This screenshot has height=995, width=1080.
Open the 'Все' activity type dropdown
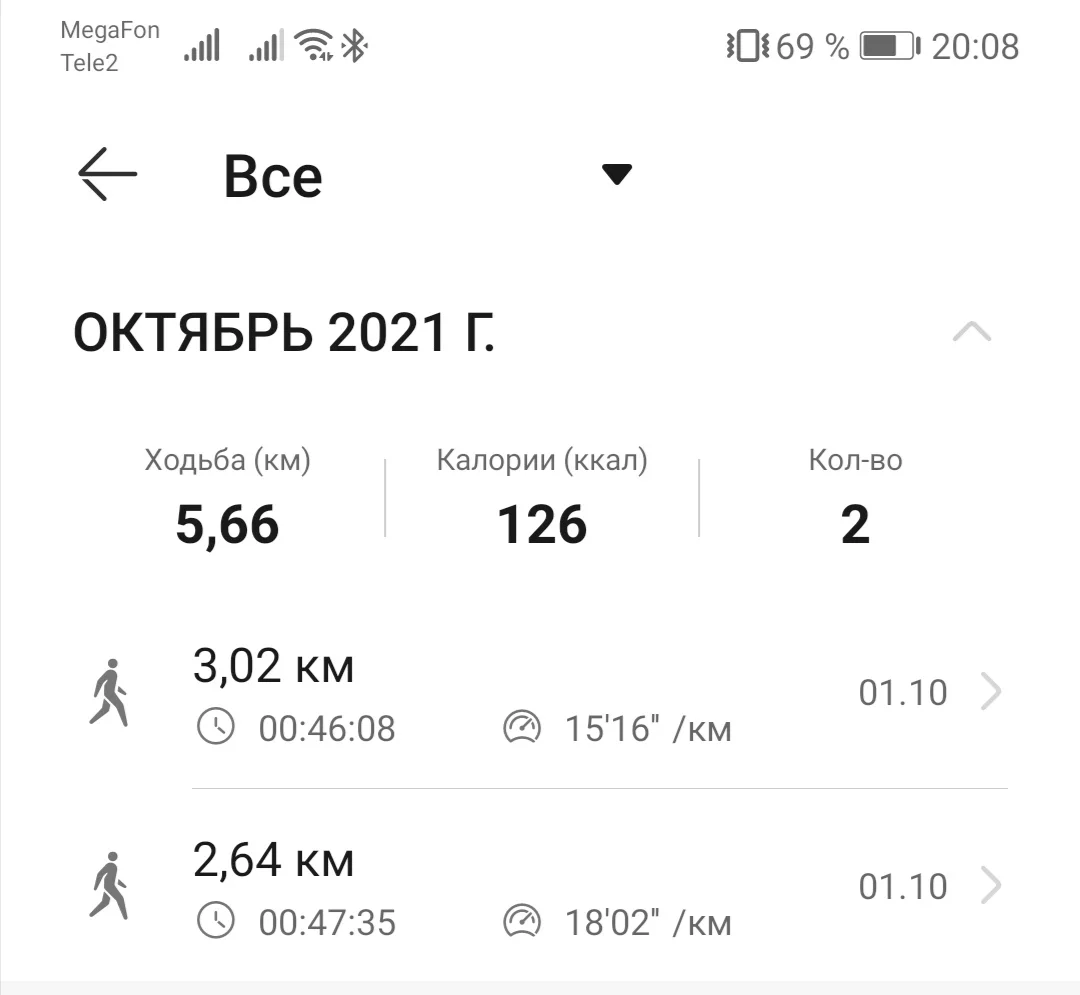tap(616, 175)
